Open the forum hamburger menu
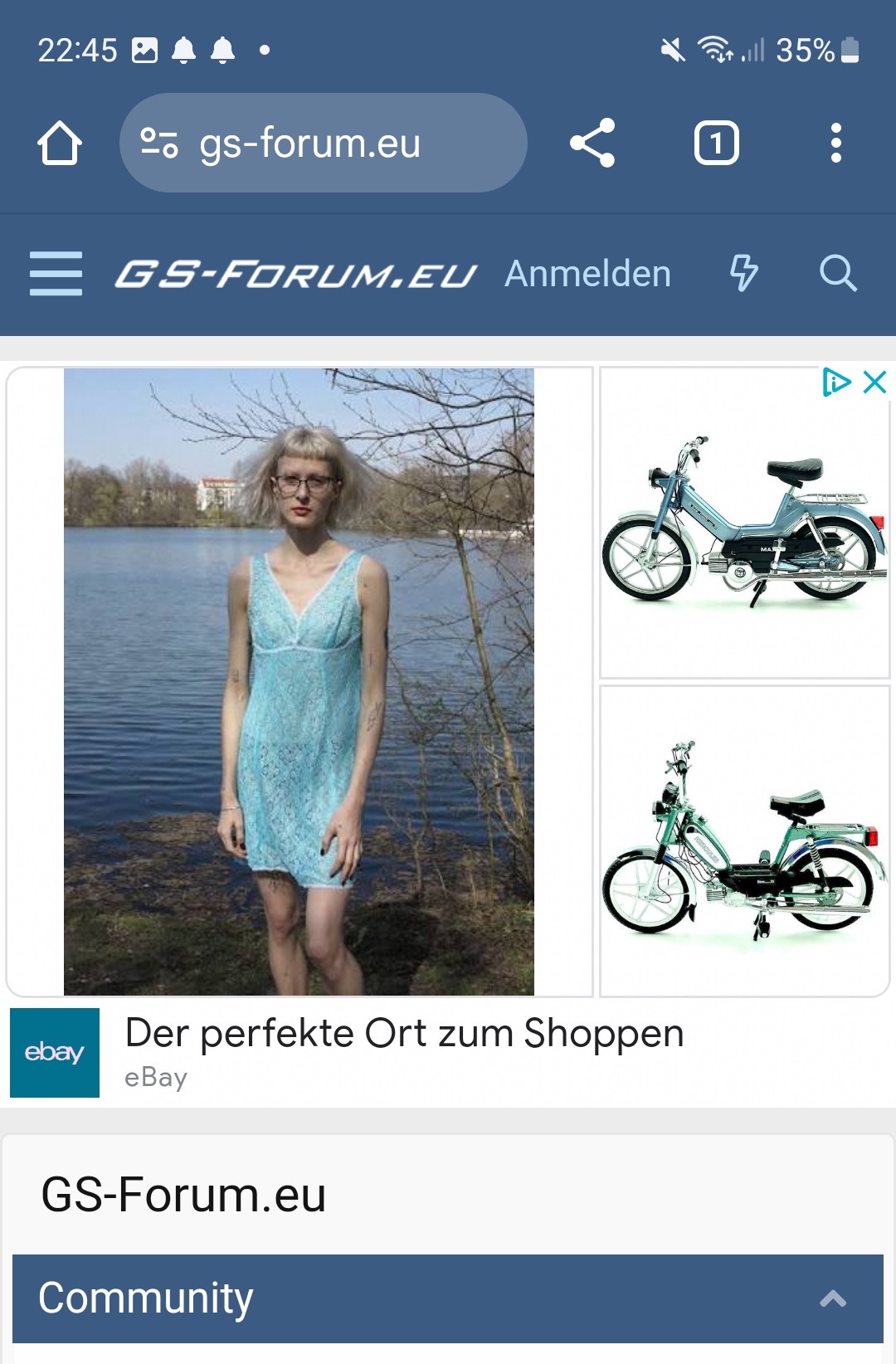 (56, 274)
